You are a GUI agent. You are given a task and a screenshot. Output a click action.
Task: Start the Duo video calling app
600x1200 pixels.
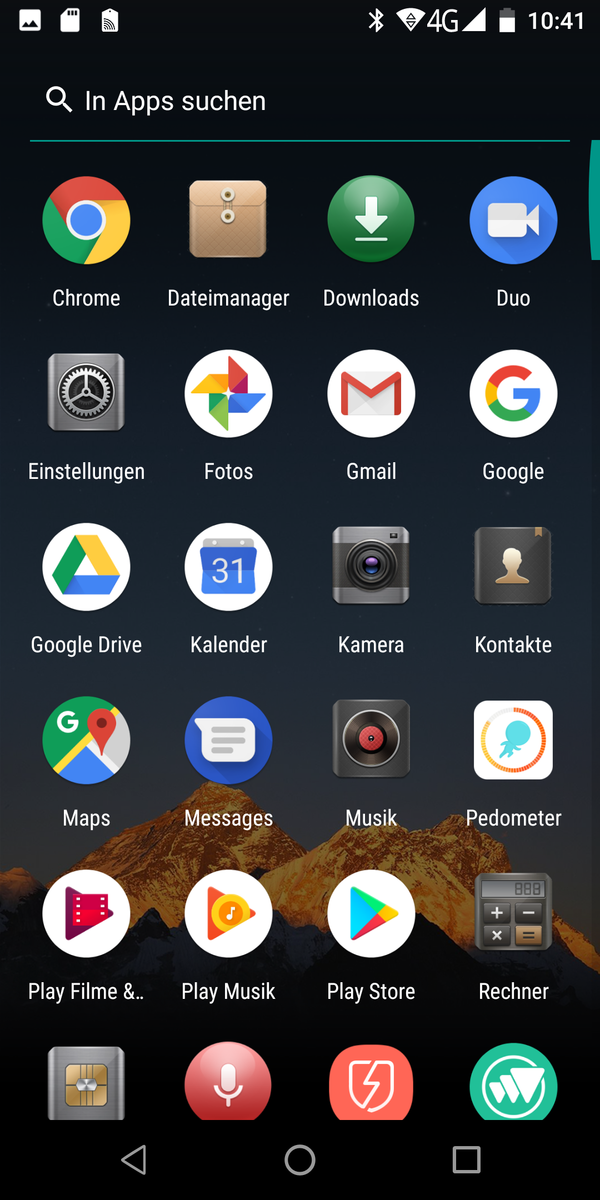(x=513, y=221)
